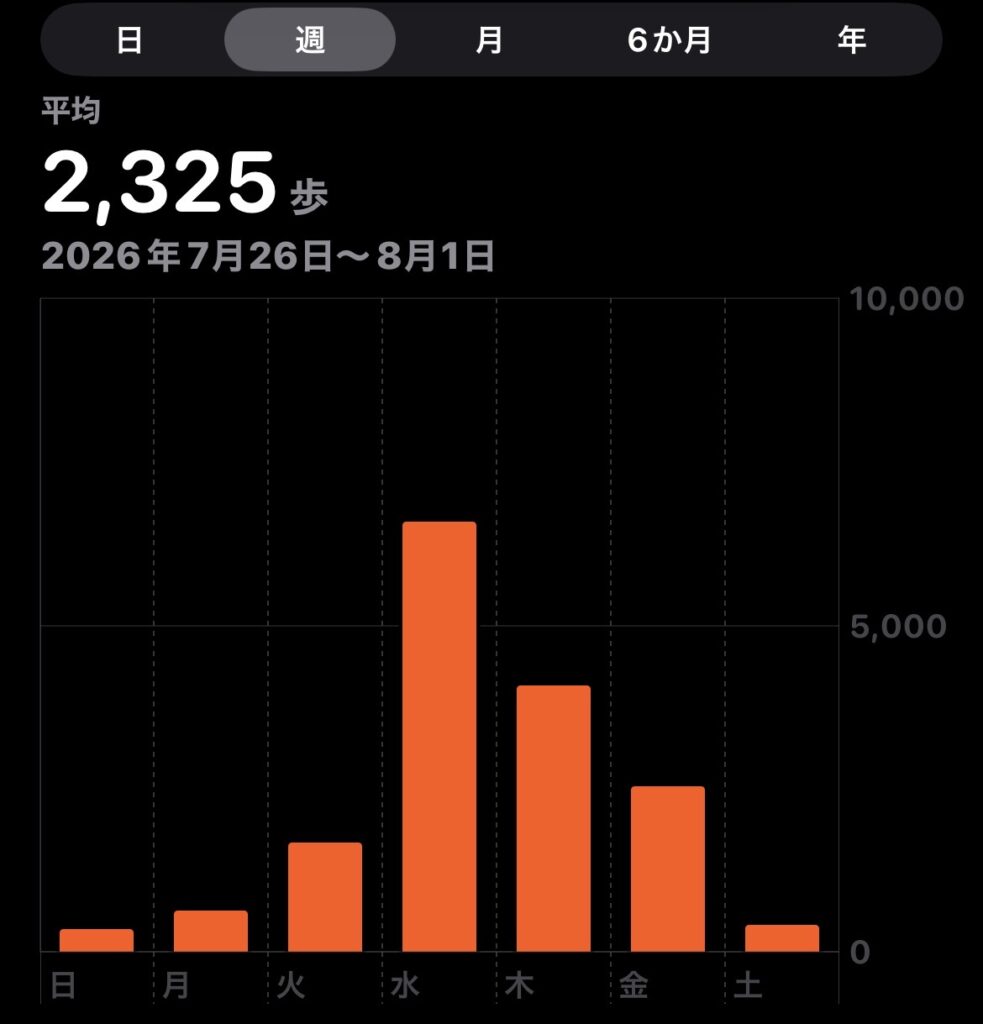983x1024 pixels.
Task: Select the 木 (Thursday) step bar
Action: pos(553,818)
